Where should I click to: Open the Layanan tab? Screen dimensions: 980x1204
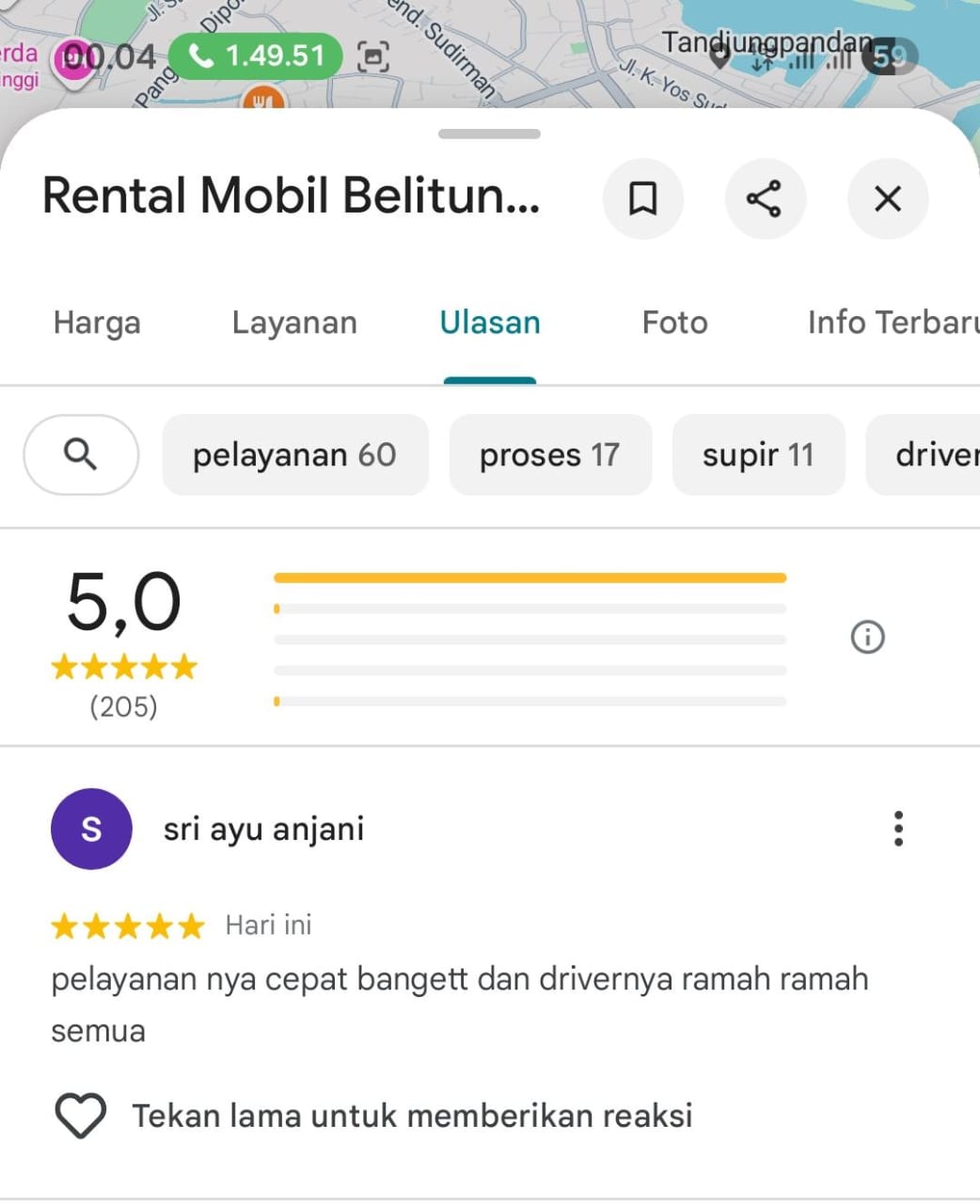[x=294, y=323]
